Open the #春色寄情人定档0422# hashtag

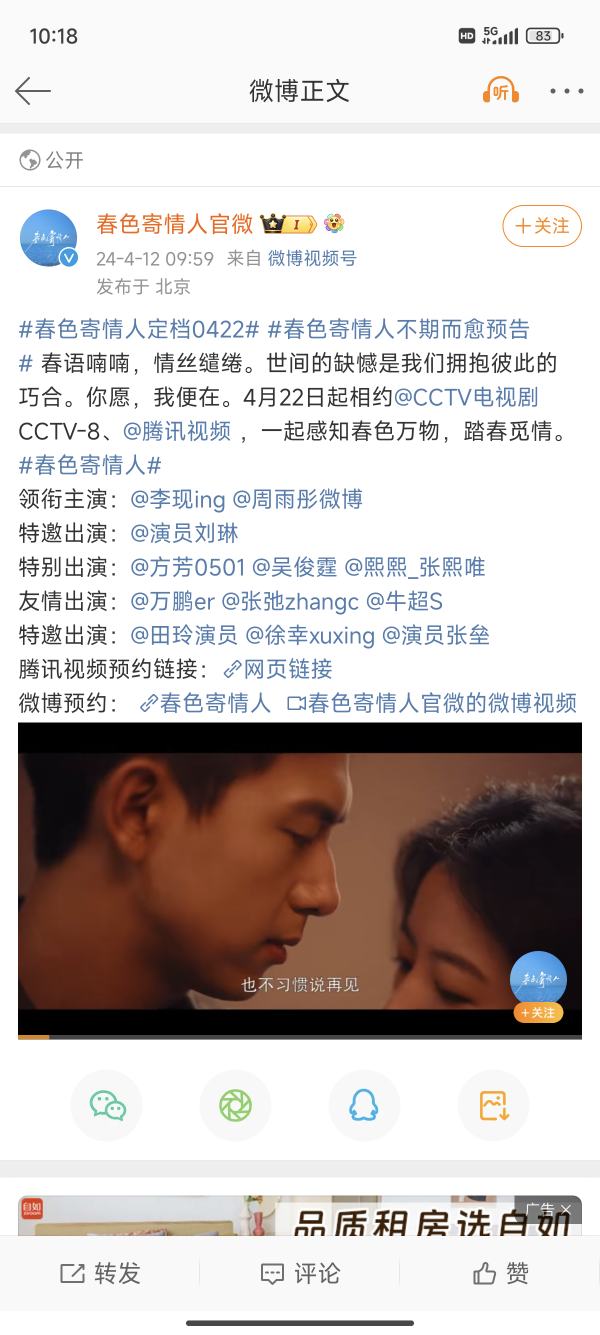coord(139,329)
